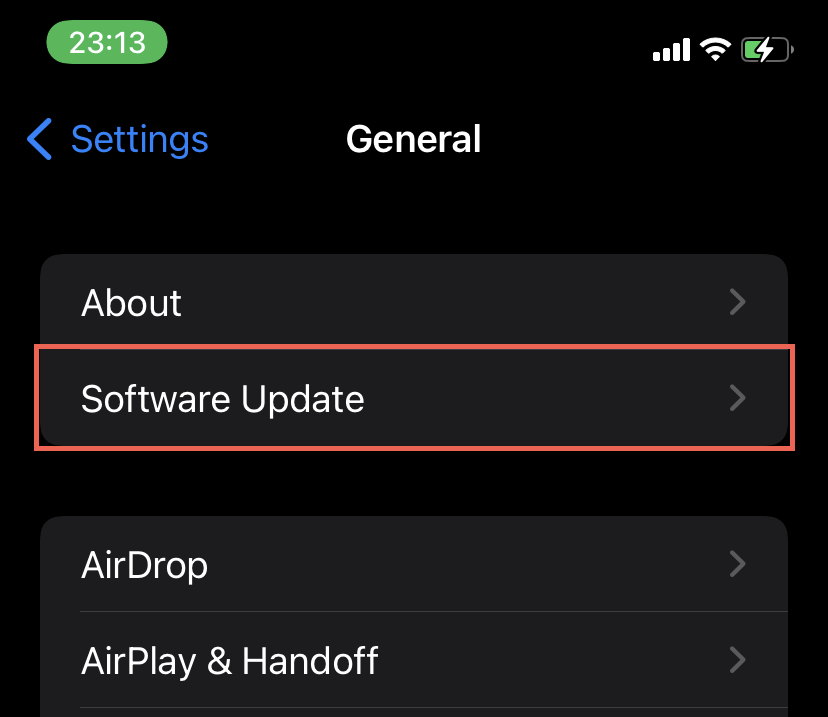Open Software Update
Image resolution: width=828 pixels, height=717 pixels.
pos(413,399)
